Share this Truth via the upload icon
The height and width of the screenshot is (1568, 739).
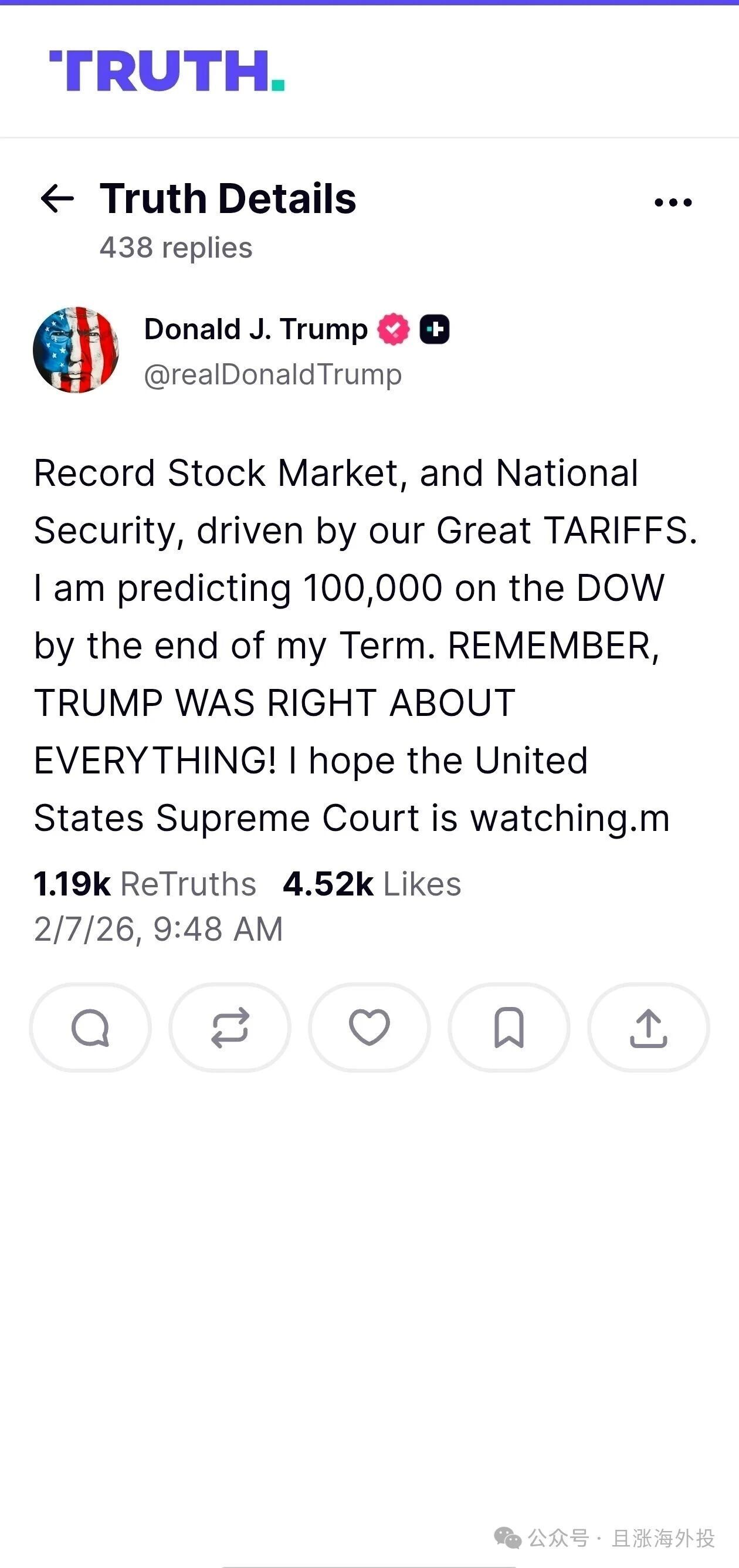coord(648,1028)
